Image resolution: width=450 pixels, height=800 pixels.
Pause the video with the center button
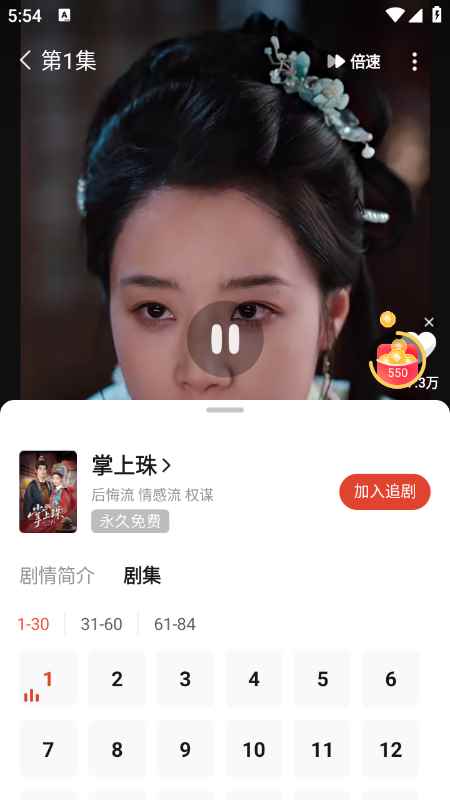point(225,339)
